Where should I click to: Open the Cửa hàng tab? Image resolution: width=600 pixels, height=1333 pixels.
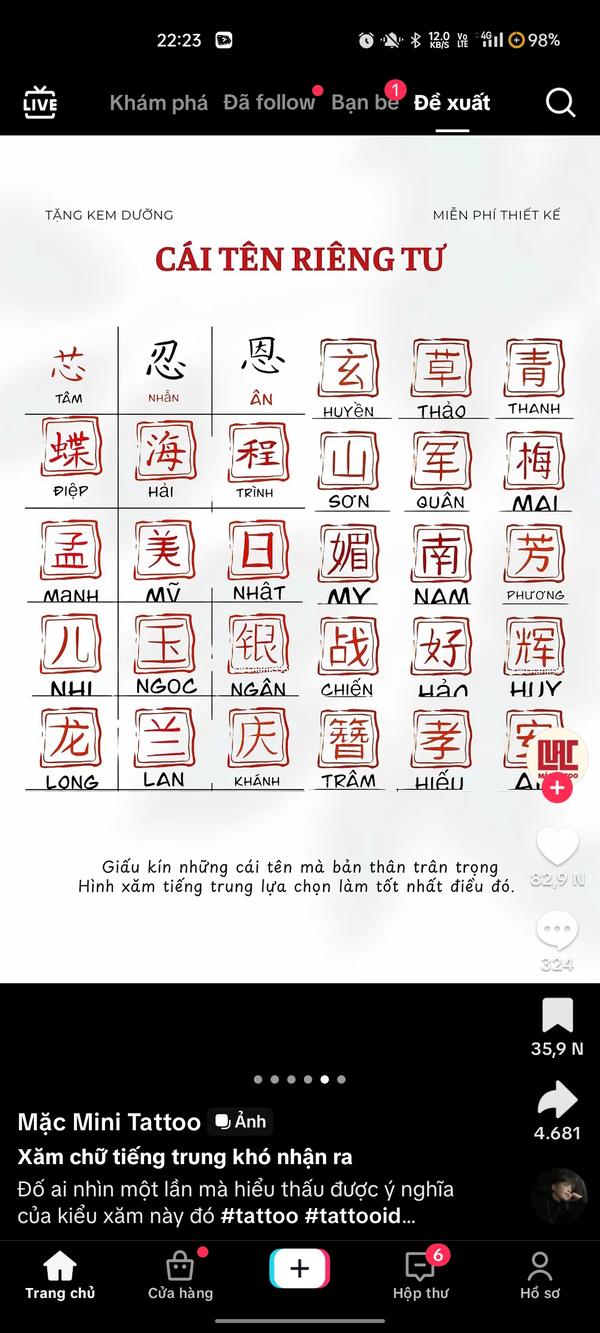coord(180,1275)
